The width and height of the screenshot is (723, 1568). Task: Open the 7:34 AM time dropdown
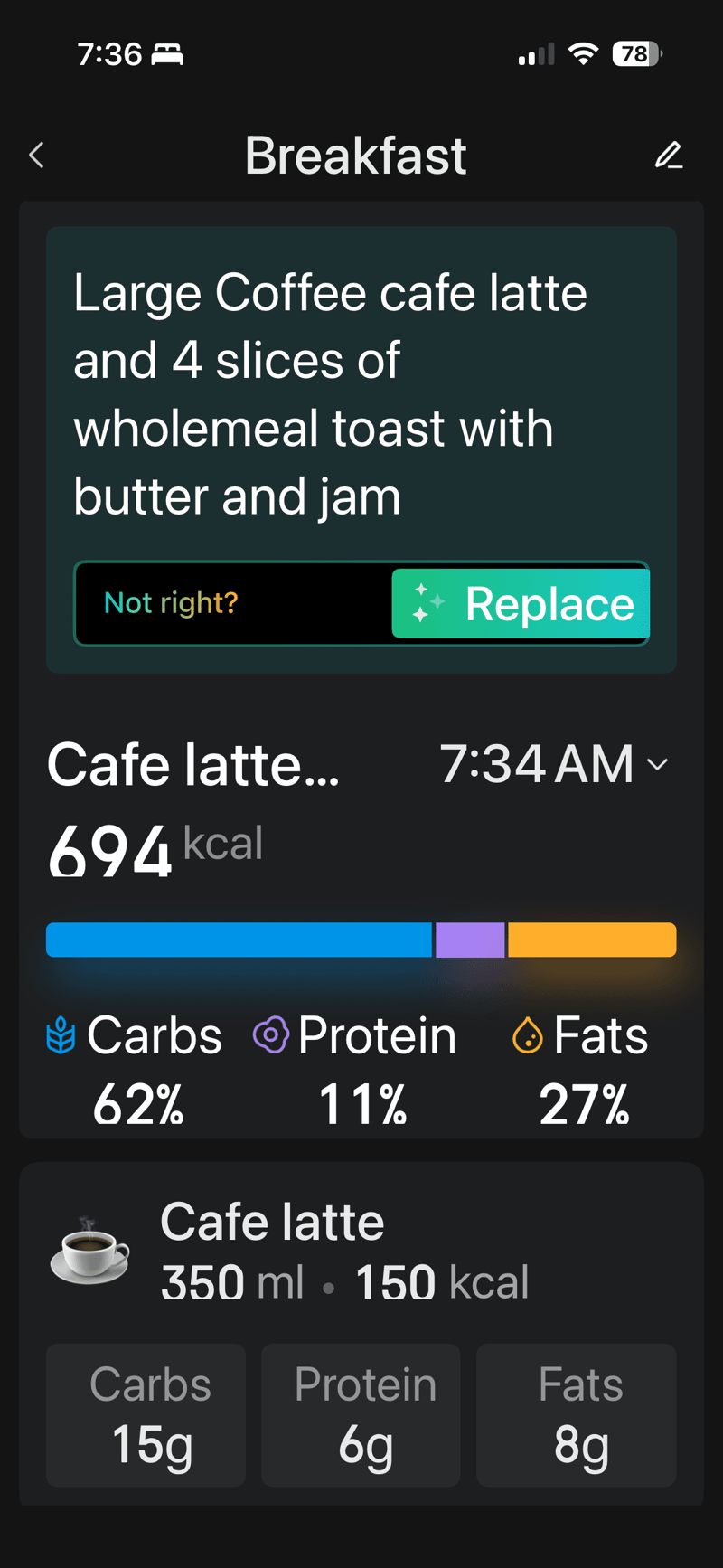[x=554, y=764]
